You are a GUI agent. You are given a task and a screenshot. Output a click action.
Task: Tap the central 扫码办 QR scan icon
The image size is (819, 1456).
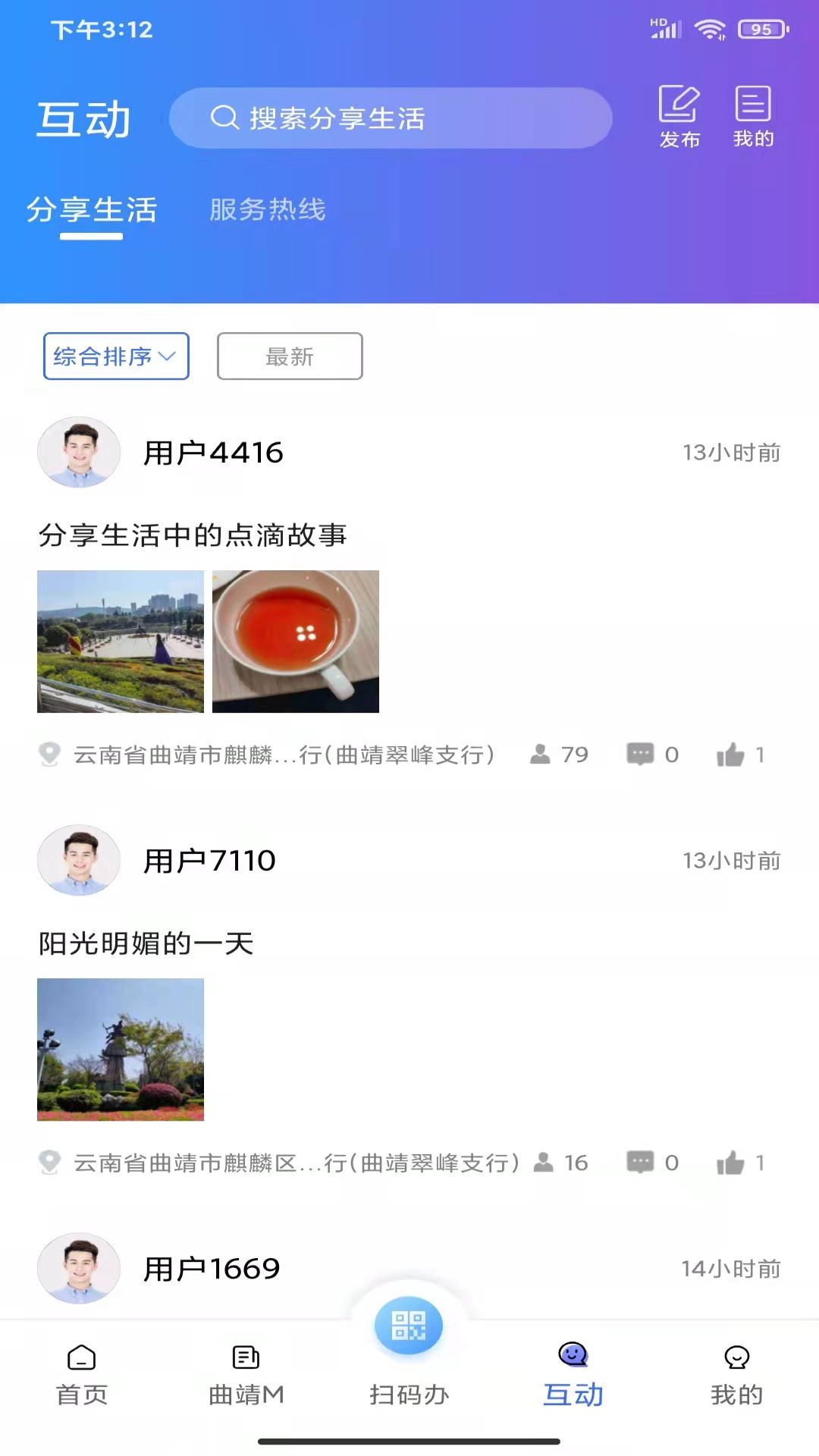coord(409,1324)
